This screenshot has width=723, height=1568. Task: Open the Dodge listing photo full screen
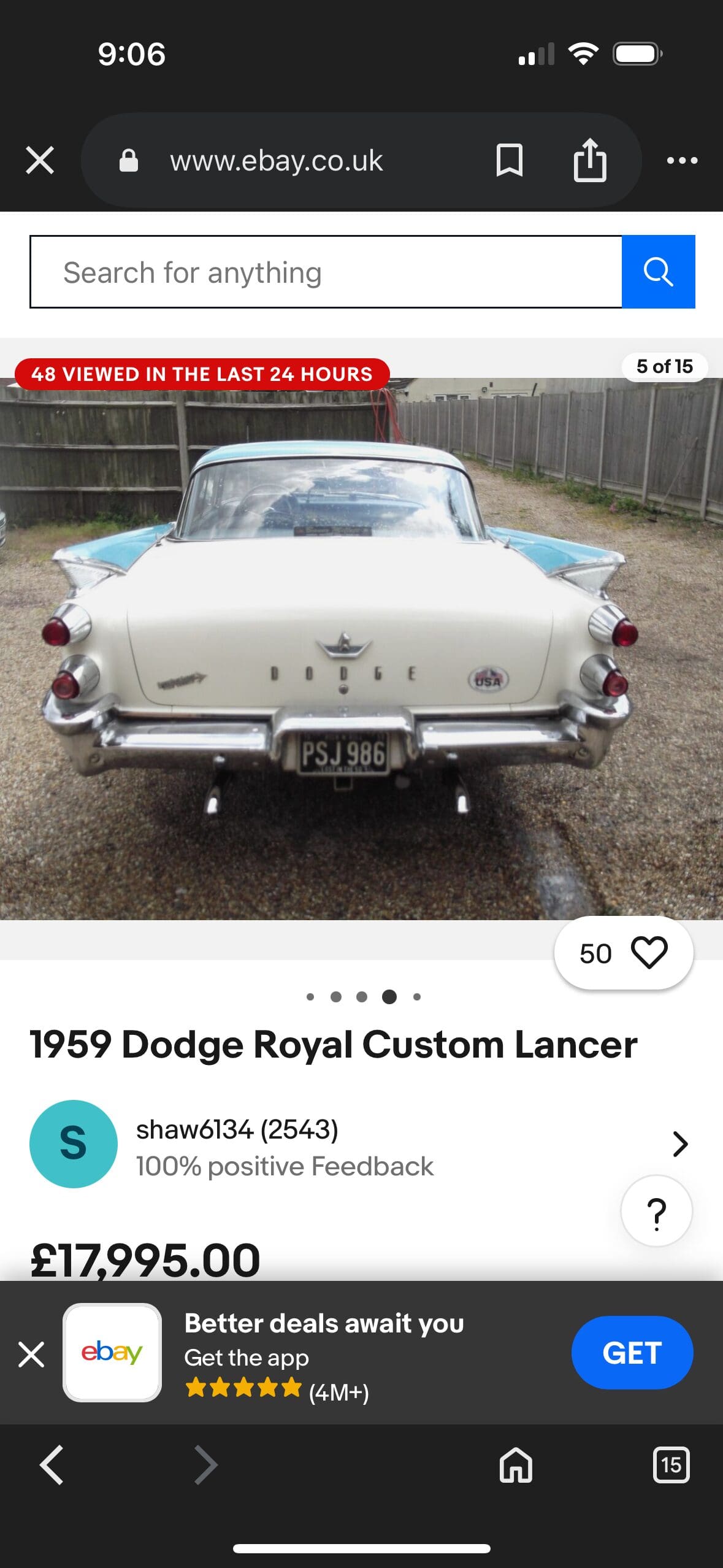click(361, 648)
